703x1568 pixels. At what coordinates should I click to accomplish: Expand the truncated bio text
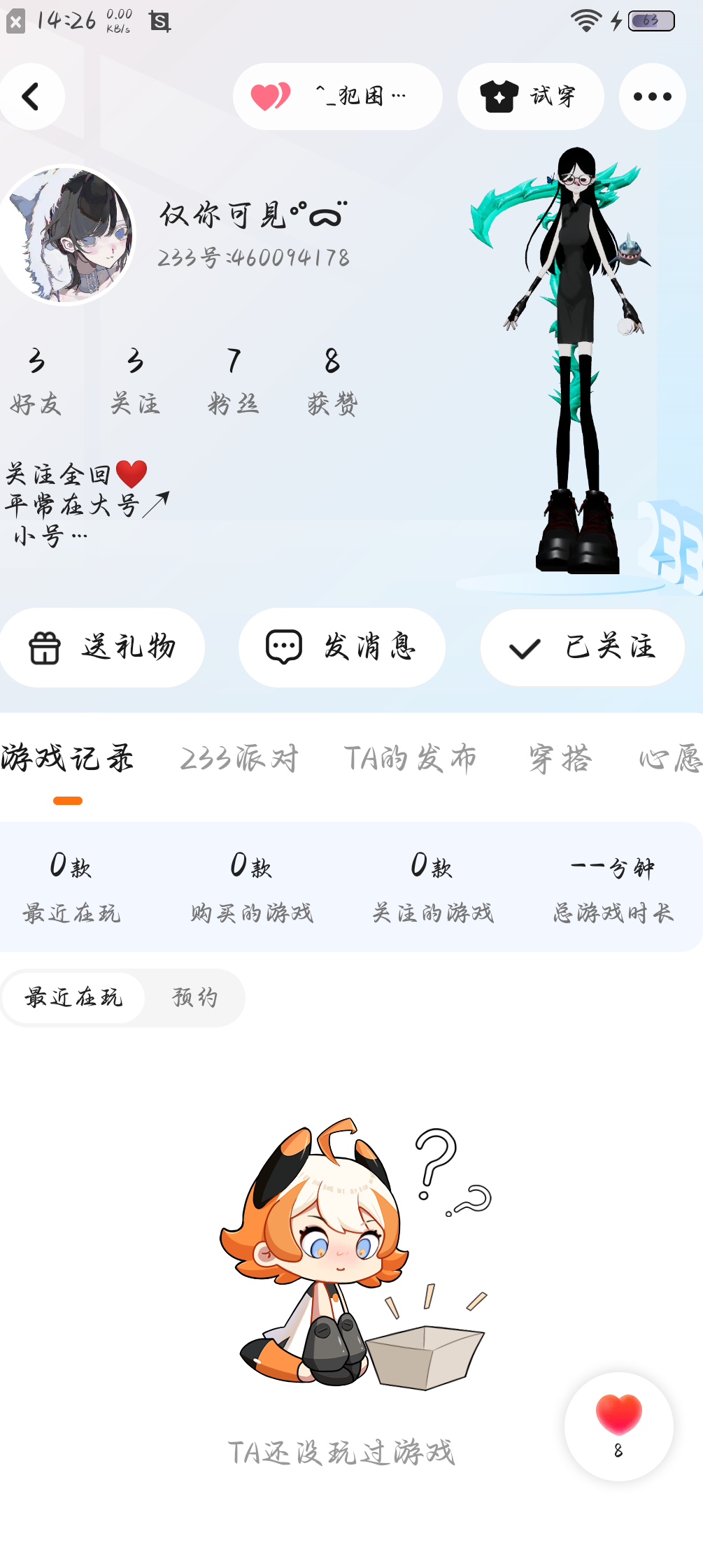click(79, 536)
